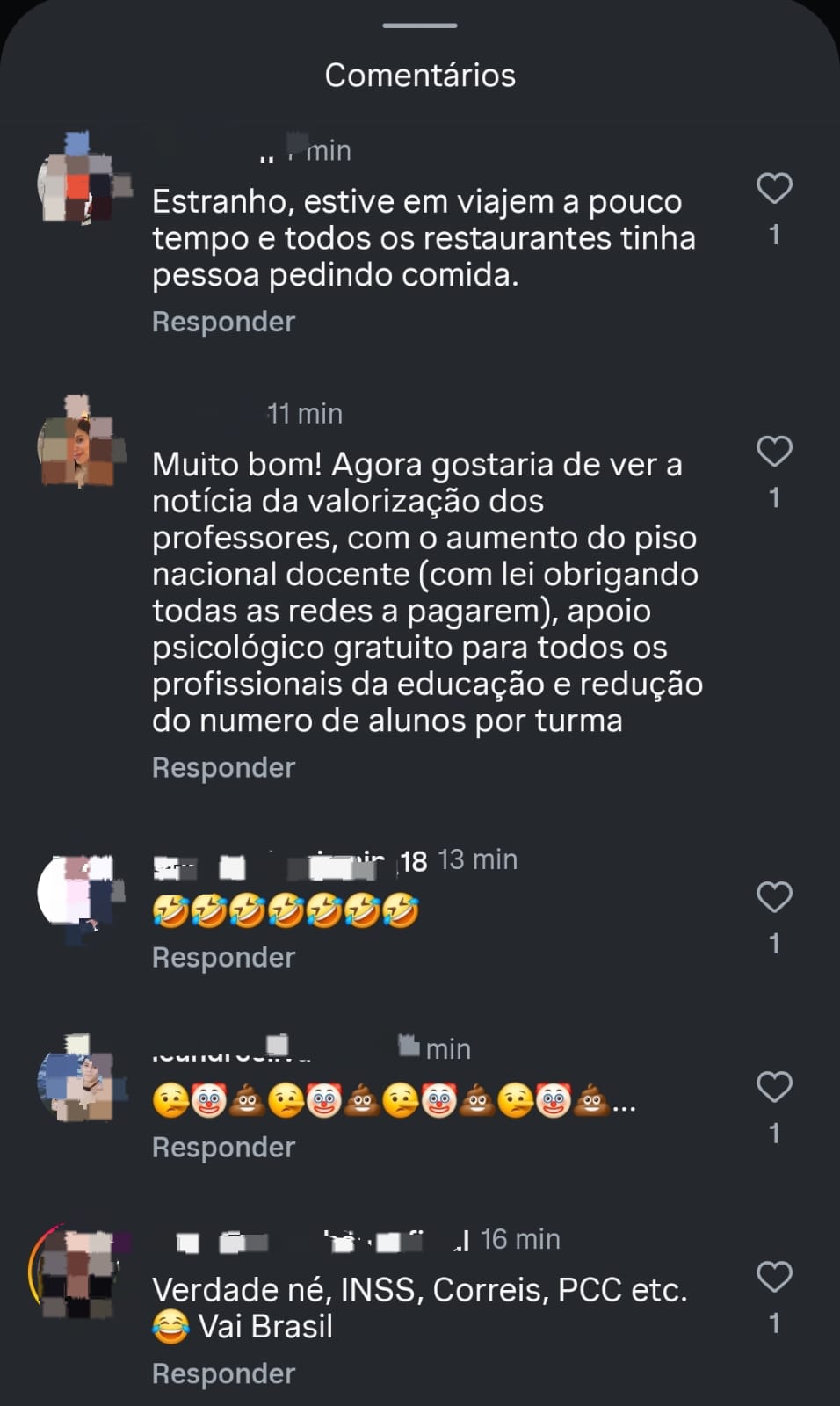Like the 'Verdade né, INSS, Correis' comment
This screenshot has height=1406, width=840.
(x=774, y=1277)
